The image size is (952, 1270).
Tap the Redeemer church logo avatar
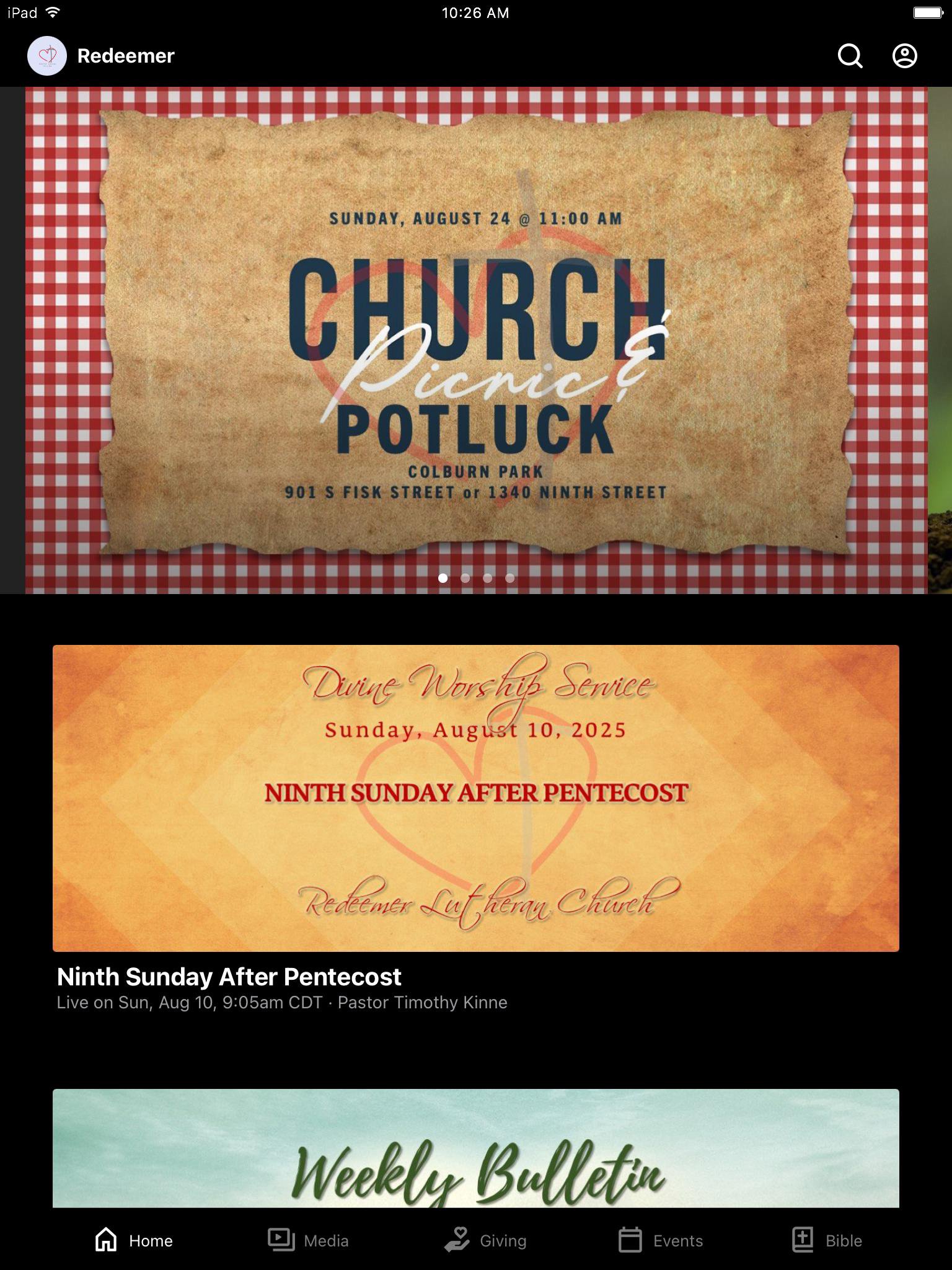(47, 56)
